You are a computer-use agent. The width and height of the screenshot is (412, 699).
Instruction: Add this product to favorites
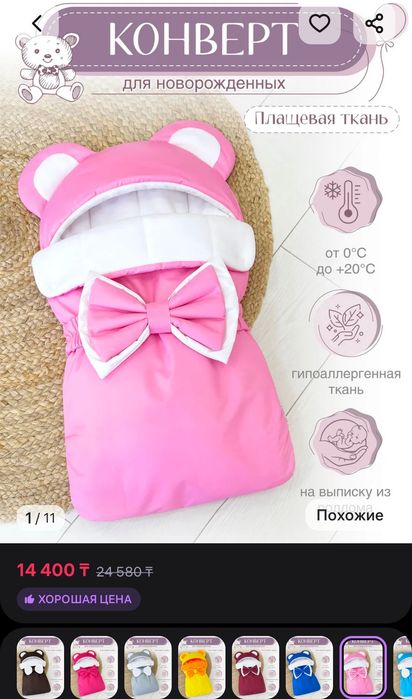(320, 23)
